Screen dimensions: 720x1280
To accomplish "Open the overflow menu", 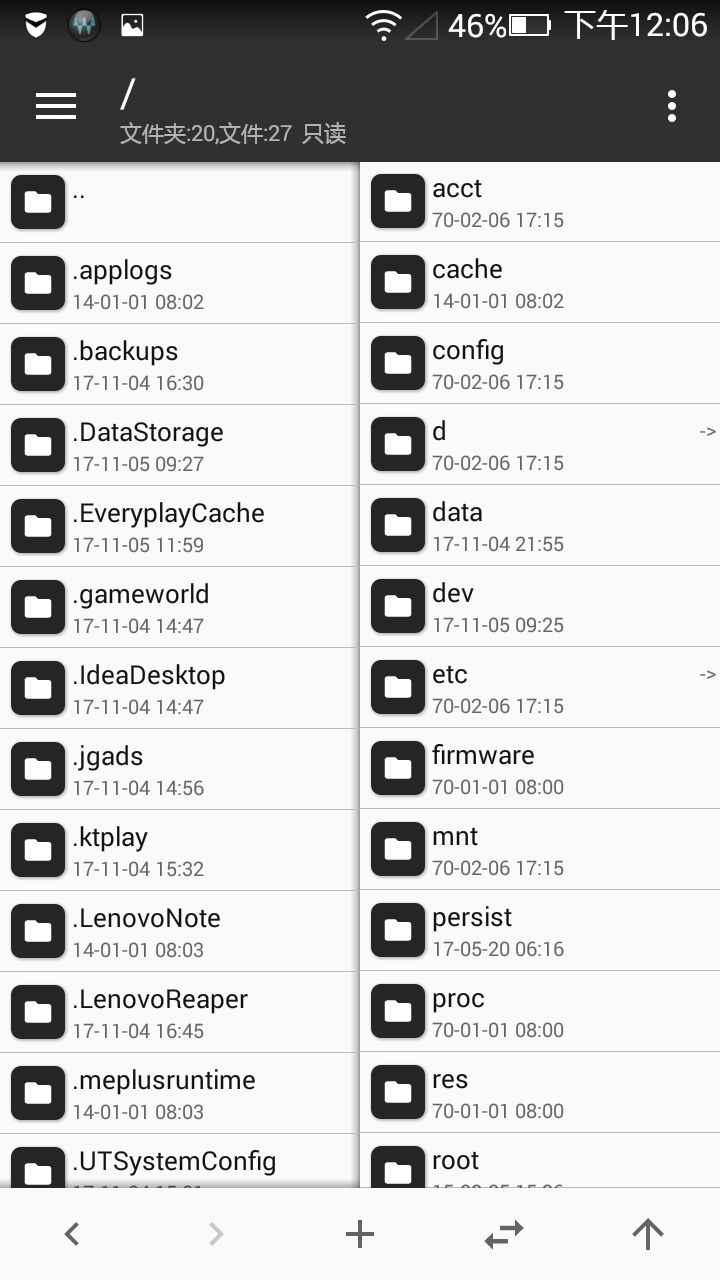I will 672,106.
